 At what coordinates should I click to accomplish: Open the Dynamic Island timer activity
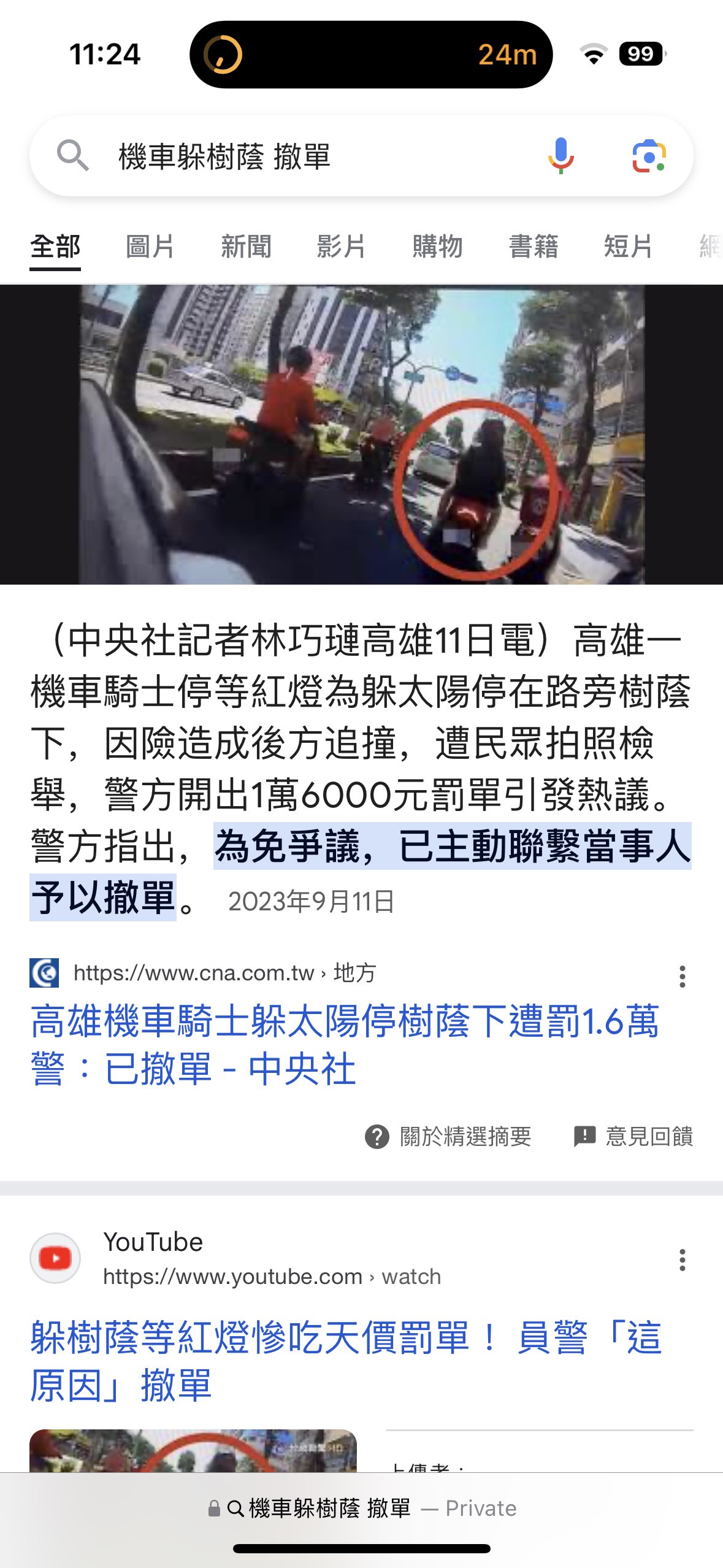coord(370,55)
